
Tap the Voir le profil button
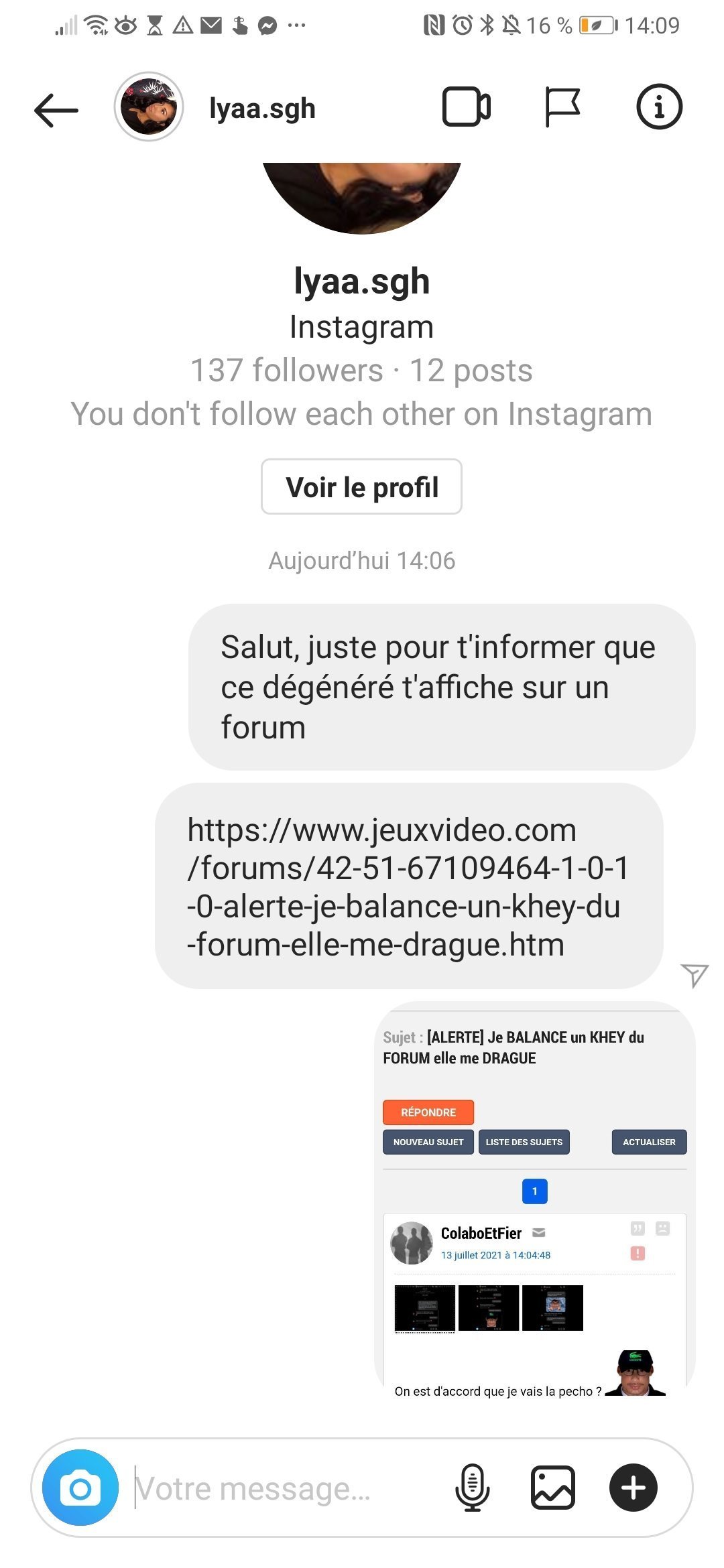click(361, 486)
